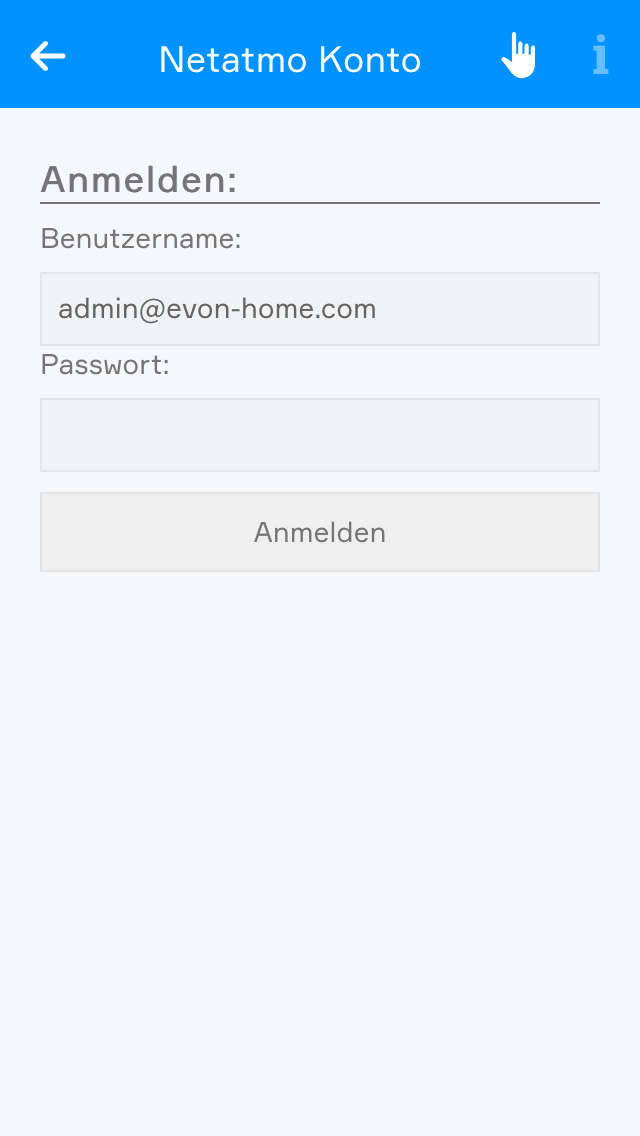Edit the Benutzername field

(320, 309)
